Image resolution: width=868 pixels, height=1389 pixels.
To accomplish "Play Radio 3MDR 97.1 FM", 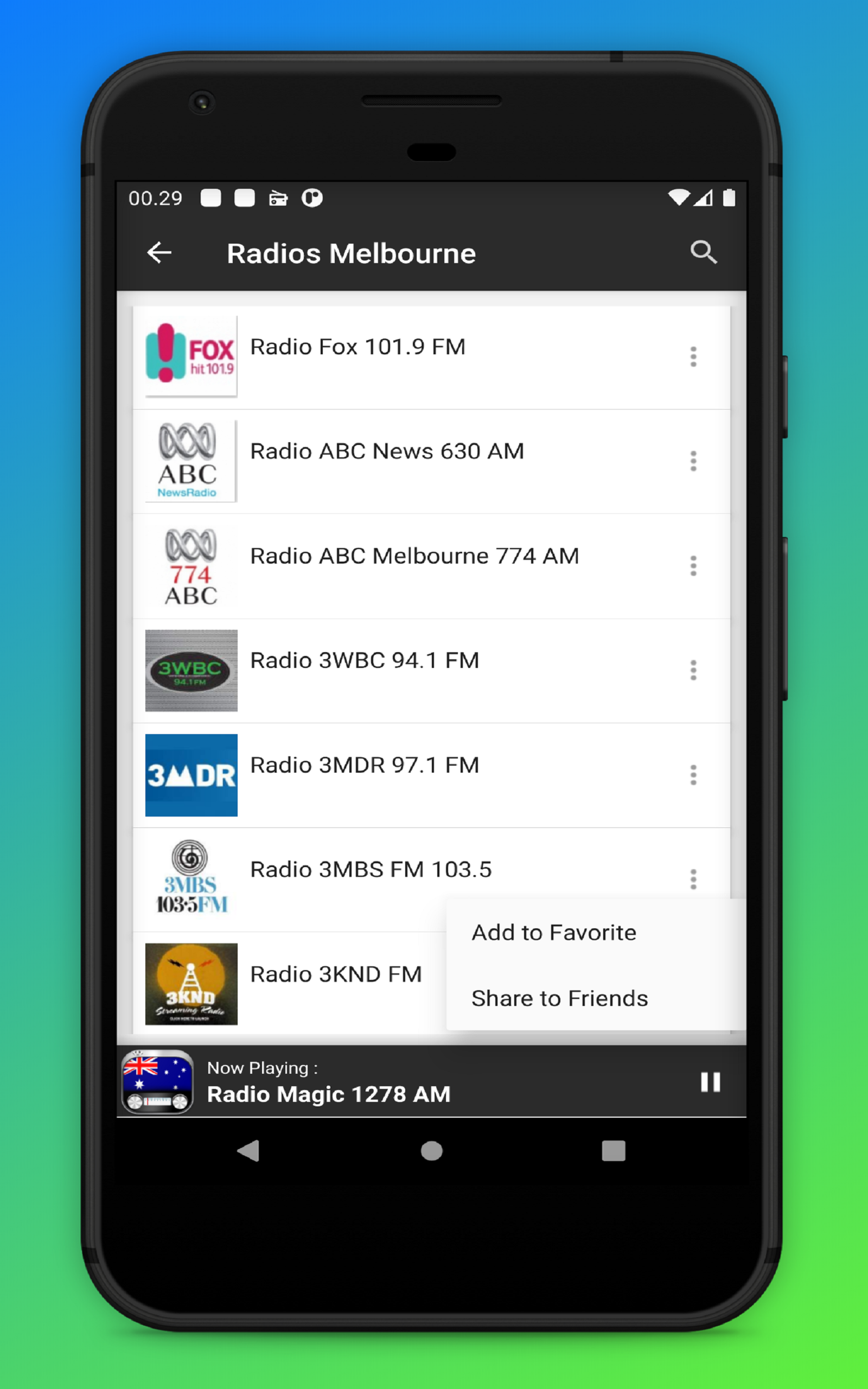I will pyautogui.click(x=364, y=765).
